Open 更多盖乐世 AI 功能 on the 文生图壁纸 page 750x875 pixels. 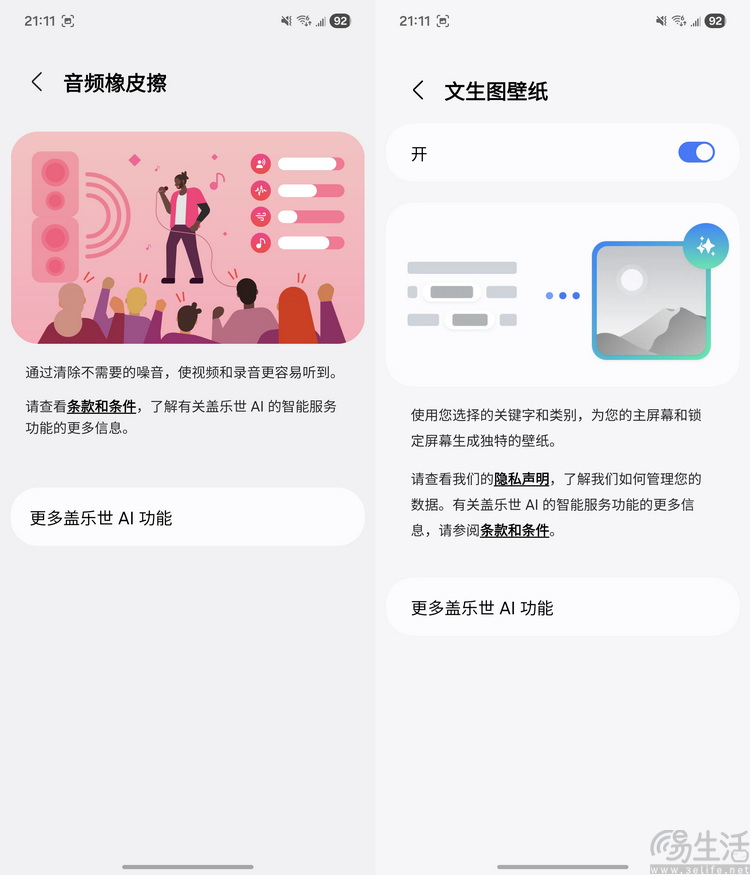pyautogui.click(x=562, y=607)
